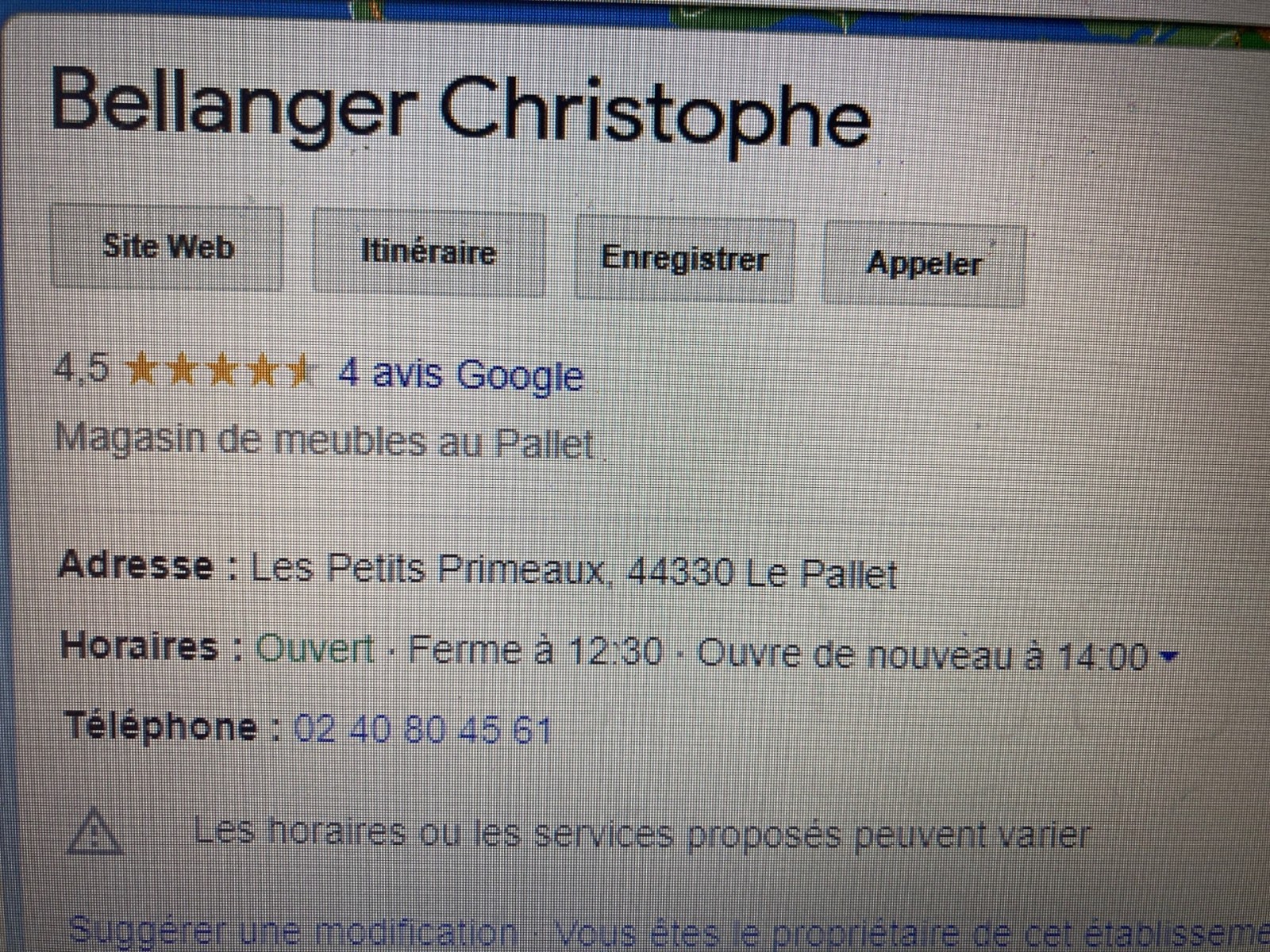Open Suggérer une modification link
1270x952 pixels.
pos(294,933)
